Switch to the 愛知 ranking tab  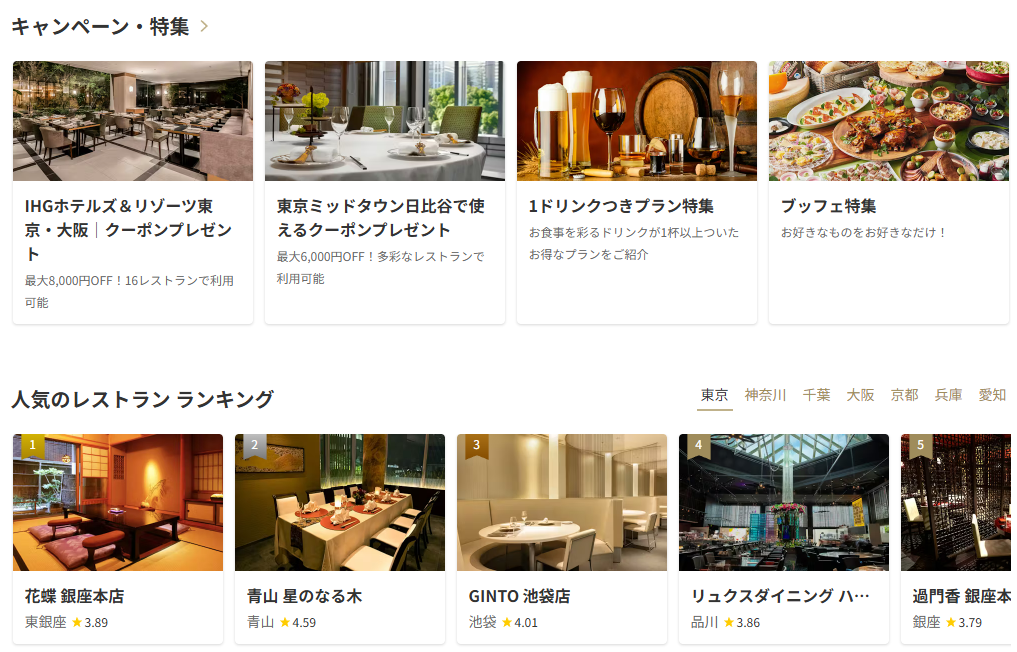pos(992,395)
